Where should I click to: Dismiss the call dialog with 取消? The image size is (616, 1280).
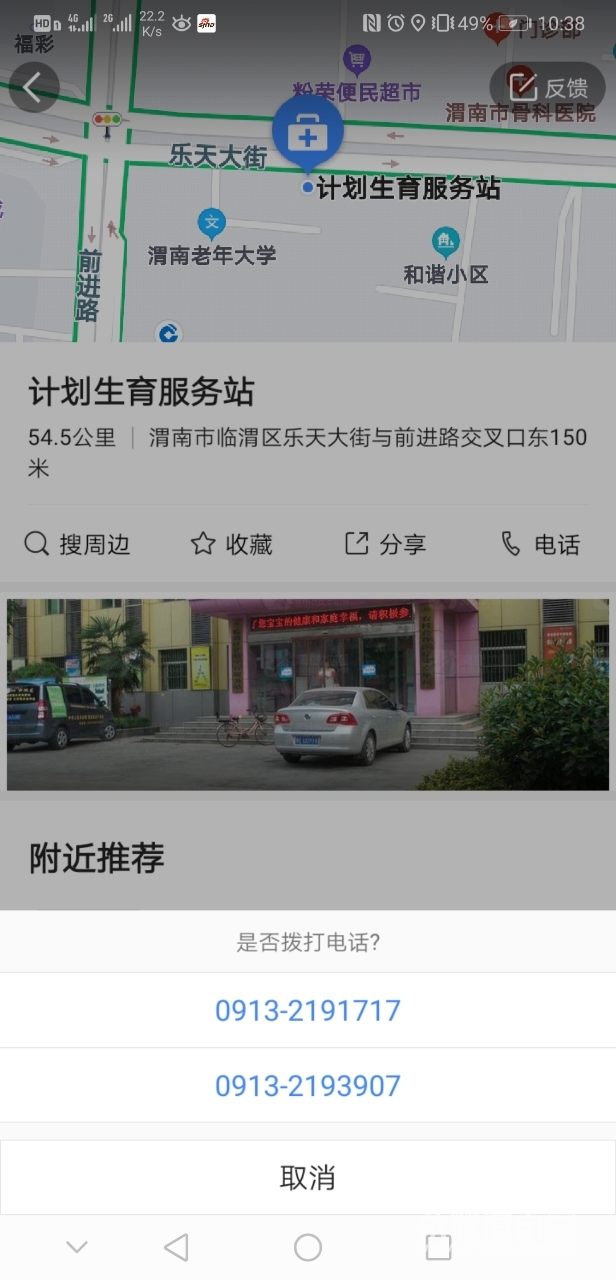pos(308,1177)
